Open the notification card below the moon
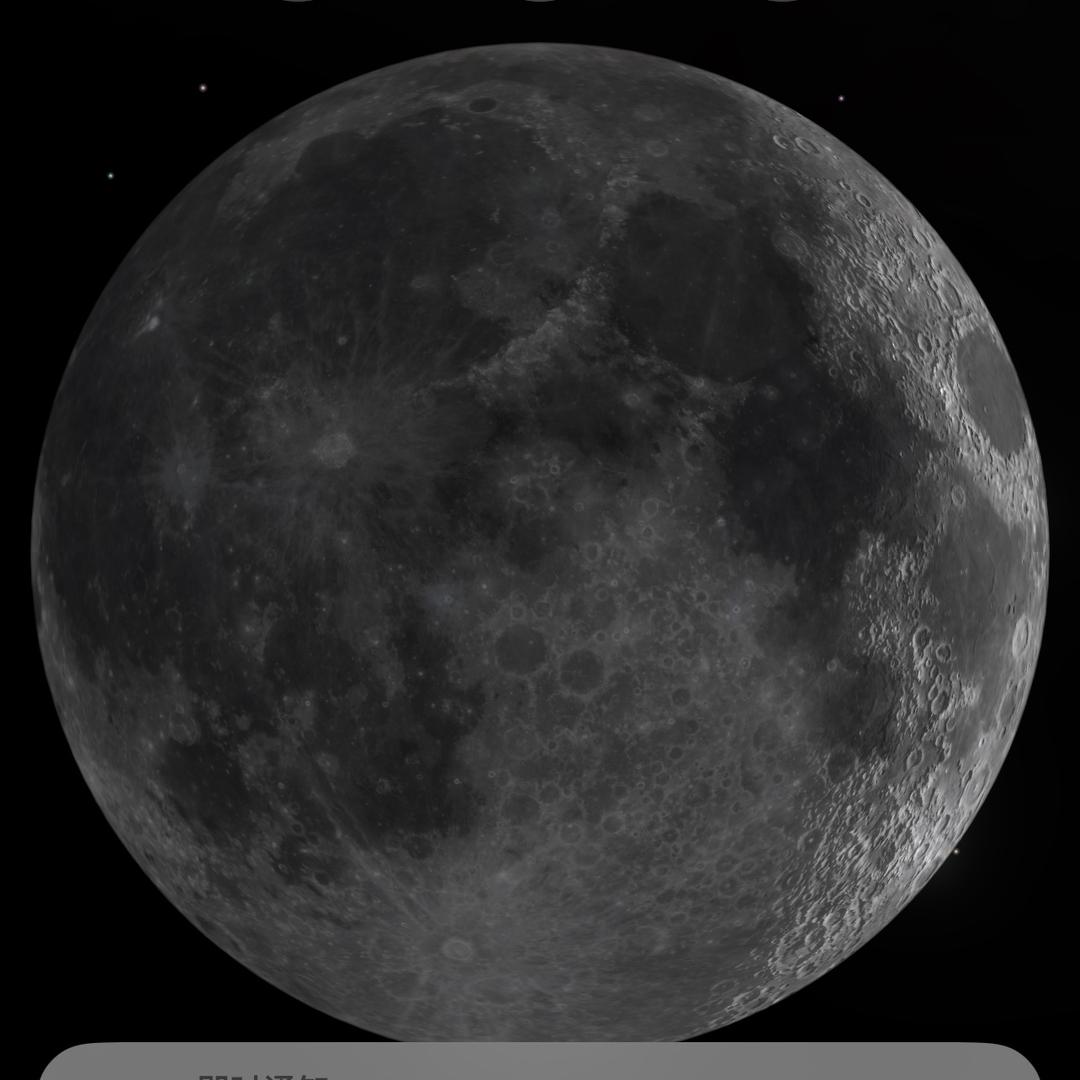The width and height of the screenshot is (1080, 1080). pos(540,1064)
